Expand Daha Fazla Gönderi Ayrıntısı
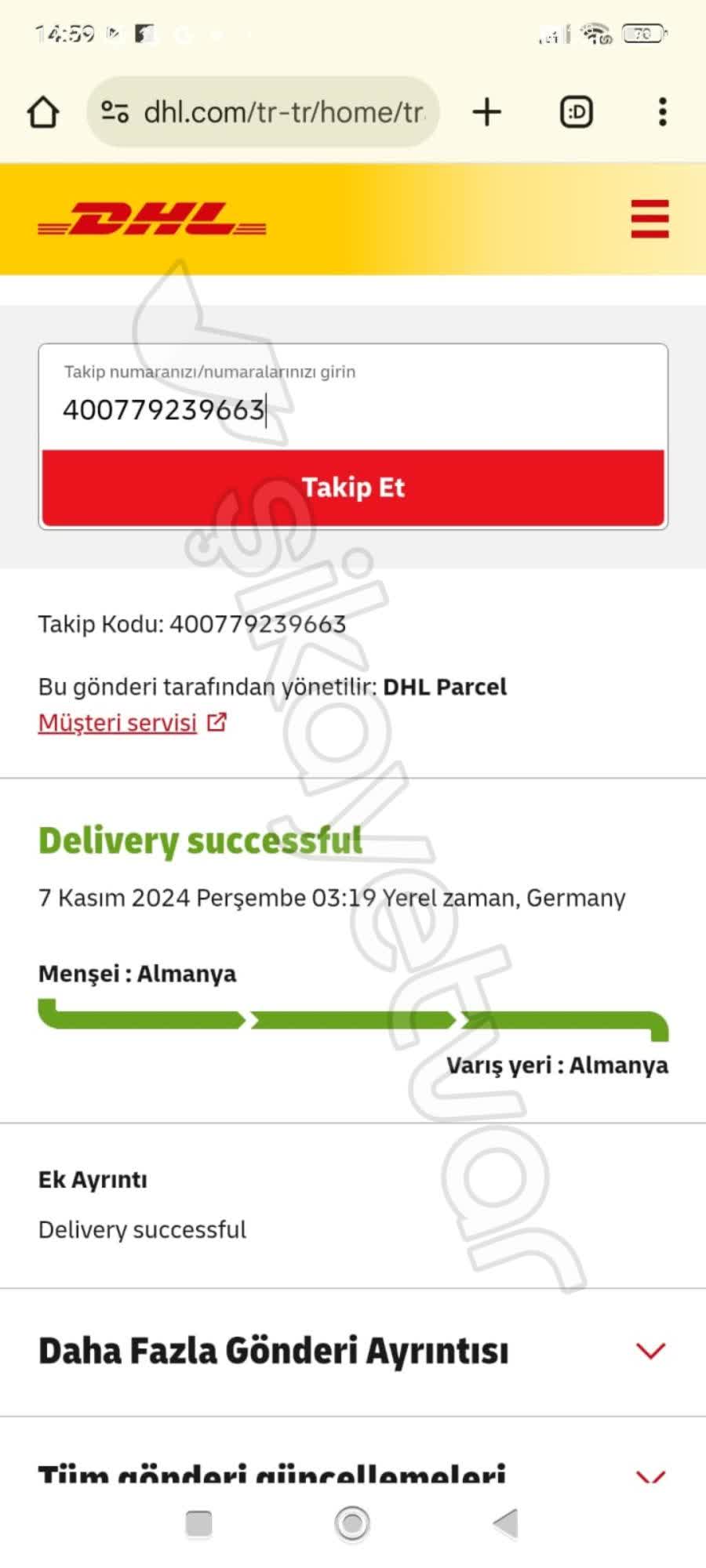 pyautogui.click(x=650, y=1351)
